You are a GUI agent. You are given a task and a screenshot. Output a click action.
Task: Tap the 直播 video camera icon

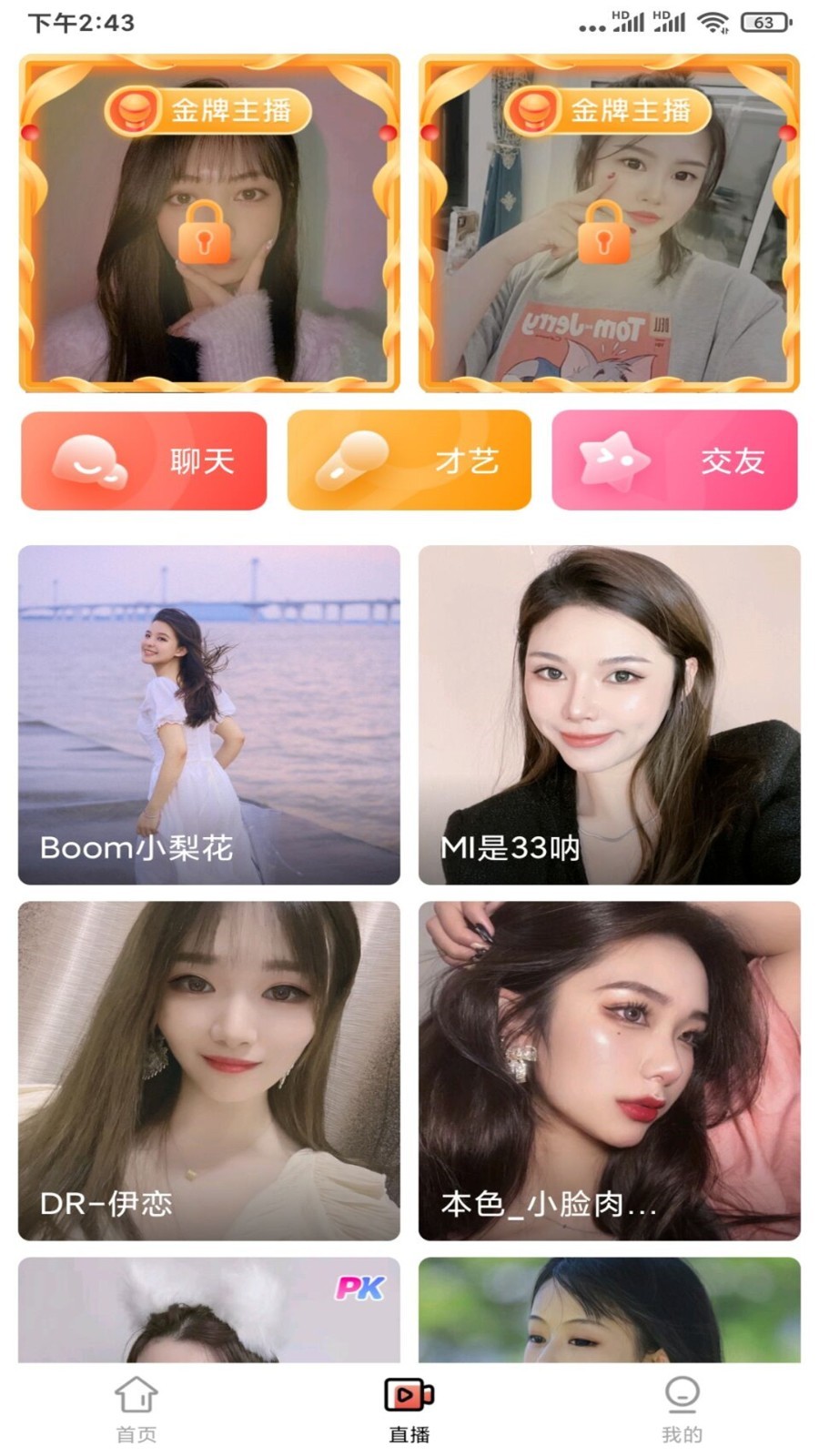409,1394
